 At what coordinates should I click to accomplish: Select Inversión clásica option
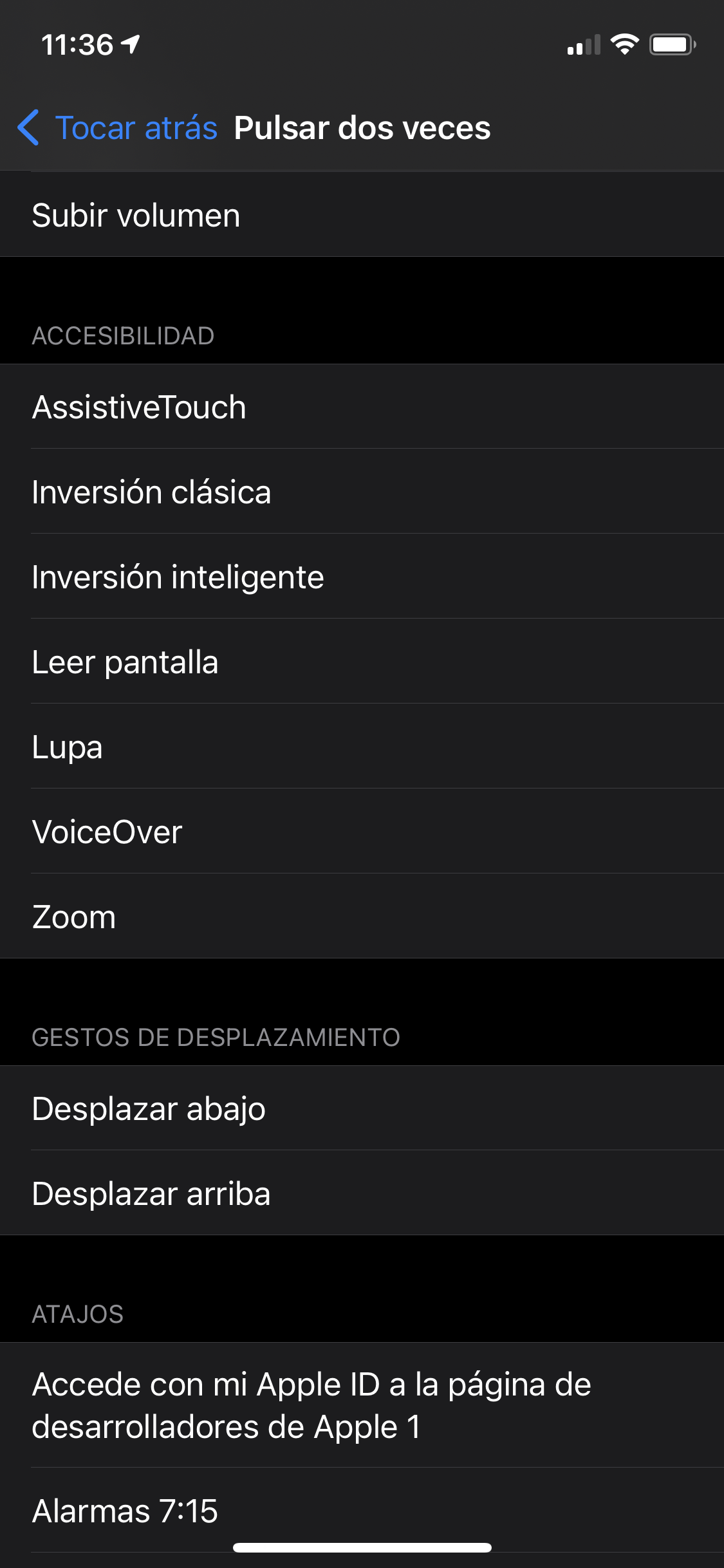pos(362,491)
